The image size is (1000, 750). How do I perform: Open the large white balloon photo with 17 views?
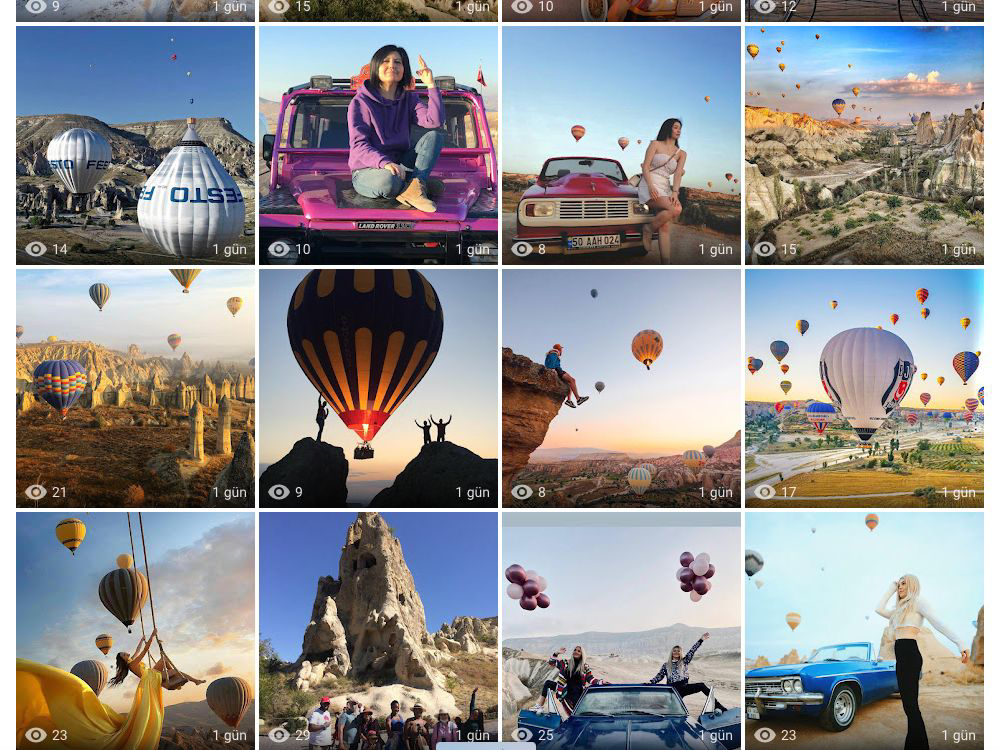(864, 388)
